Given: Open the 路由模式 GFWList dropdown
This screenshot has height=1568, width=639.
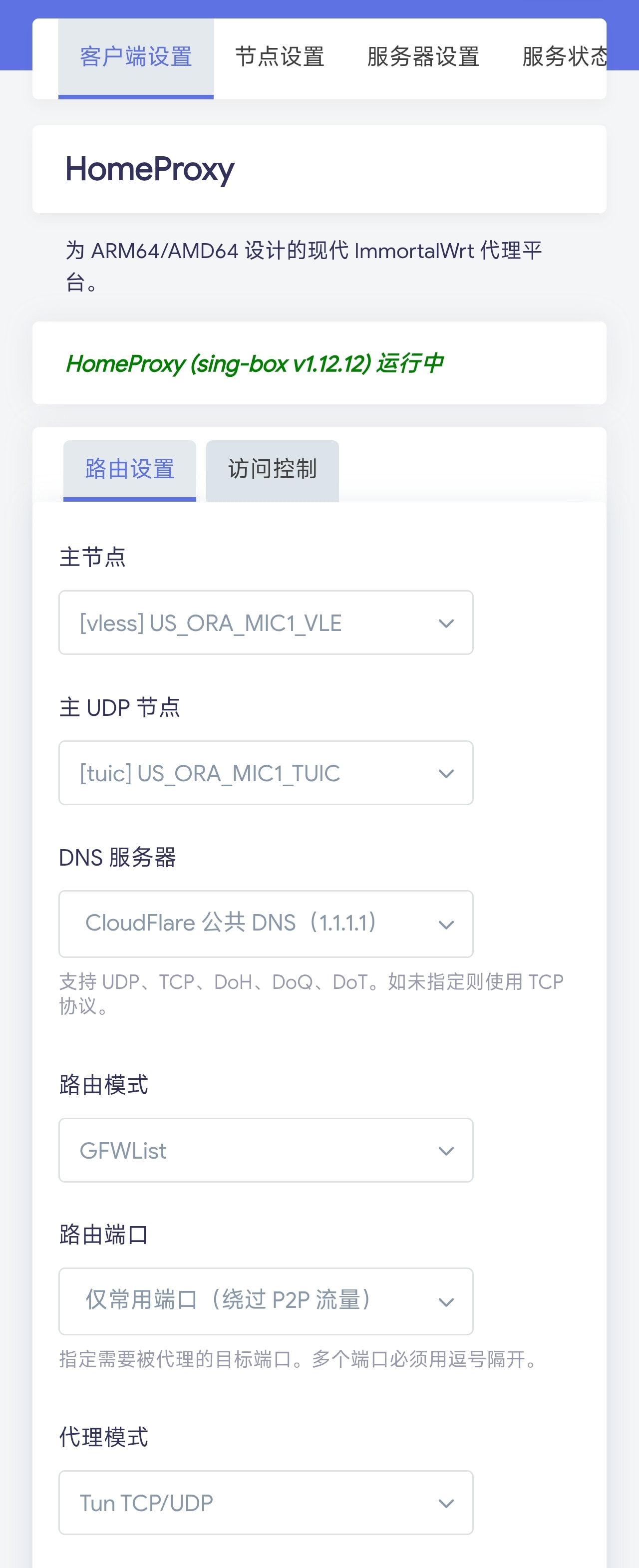Looking at the screenshot, I should pyautogui.click(x=266, y=1151).
